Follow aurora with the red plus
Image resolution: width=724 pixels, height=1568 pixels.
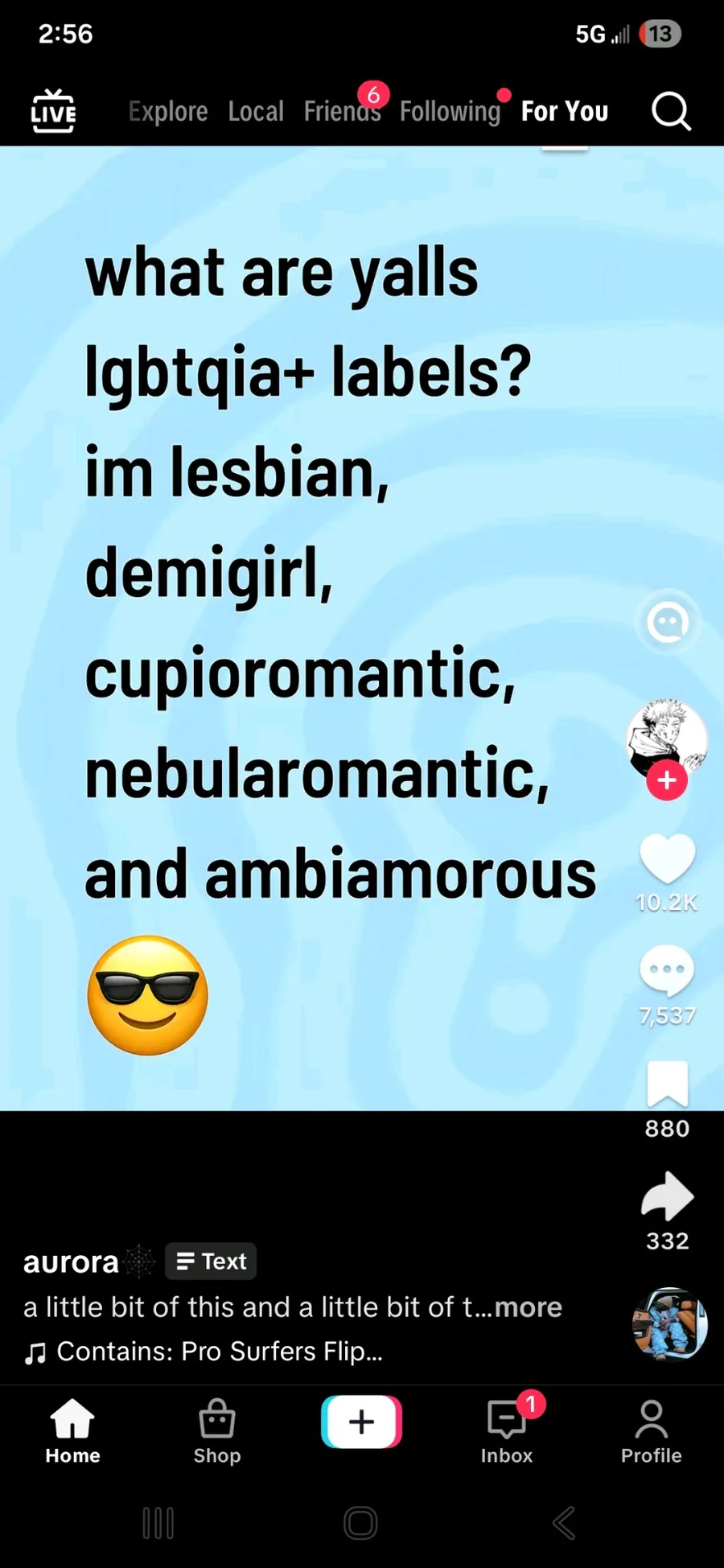pos(667,780)
